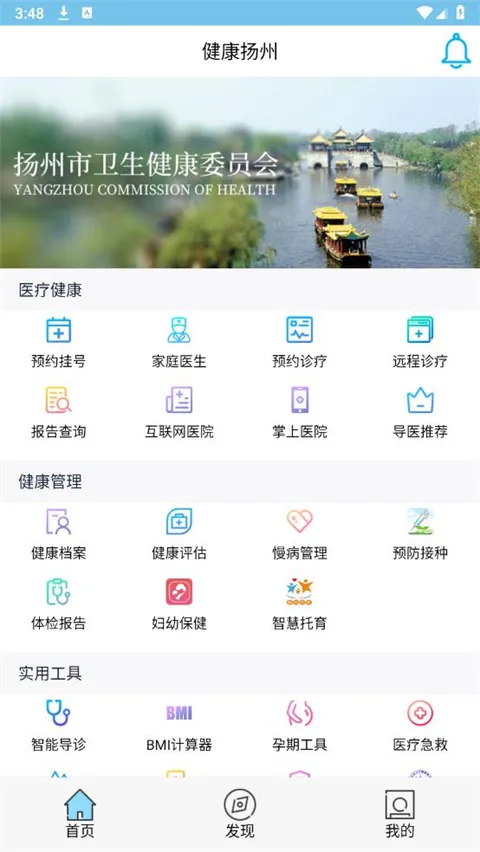Launch the BMI计算器
The height and width of the screenshot is (852, 480).
179,726
